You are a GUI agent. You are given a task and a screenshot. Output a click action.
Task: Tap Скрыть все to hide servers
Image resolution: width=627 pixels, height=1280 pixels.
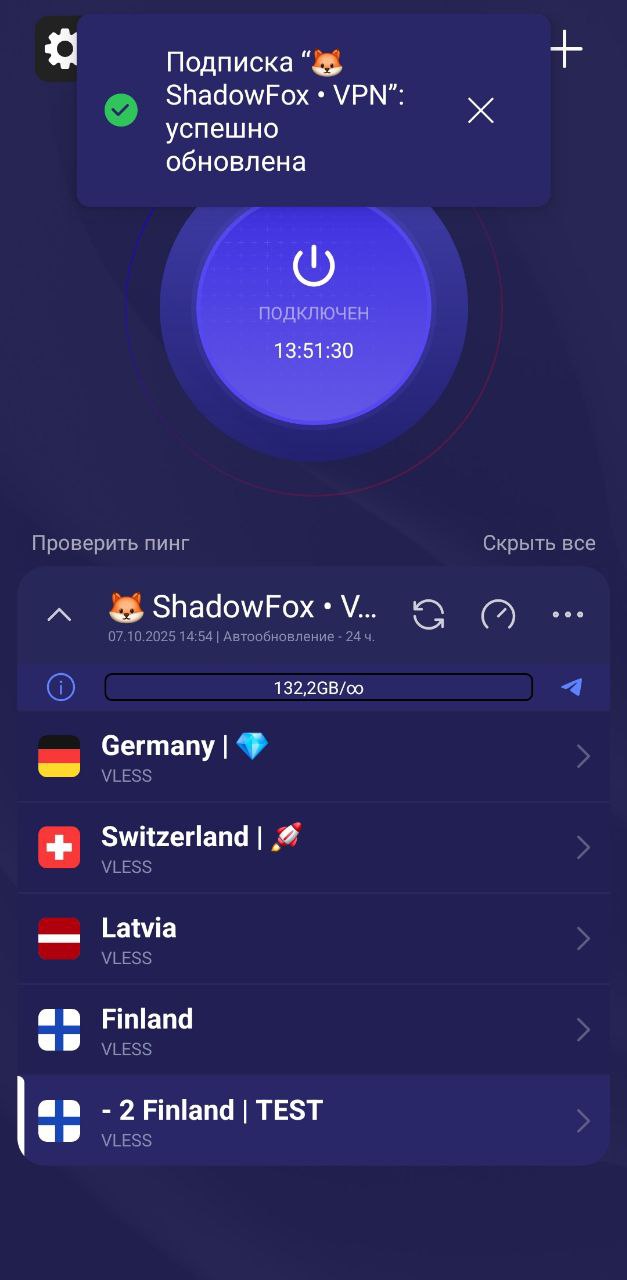(x=539, y=543)
